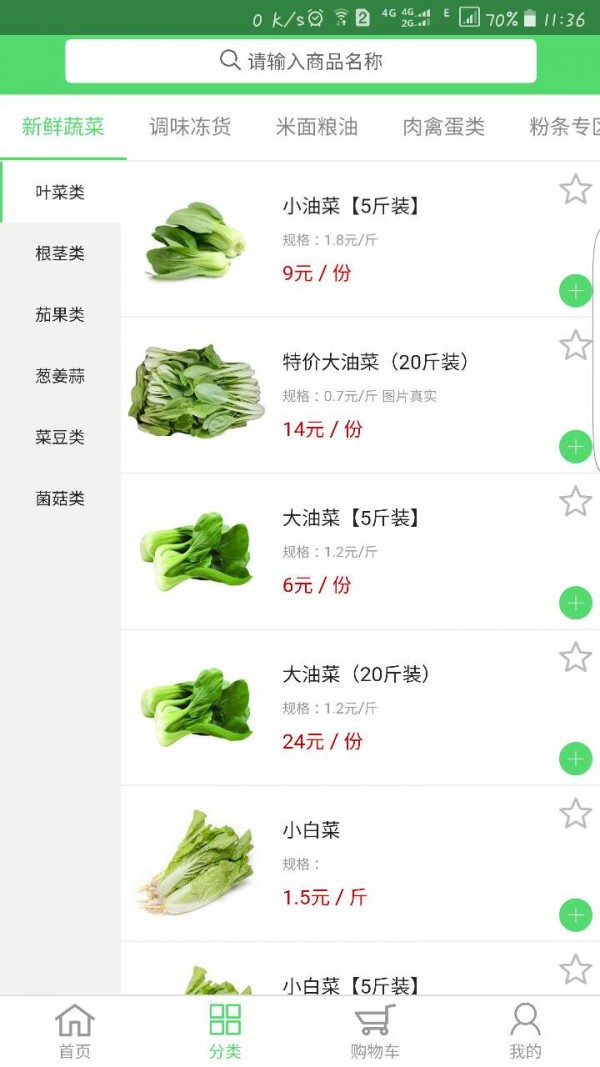Show the 菌菇类 subcategory
The height and width of the screenshot is (1067, 600).
60,498
